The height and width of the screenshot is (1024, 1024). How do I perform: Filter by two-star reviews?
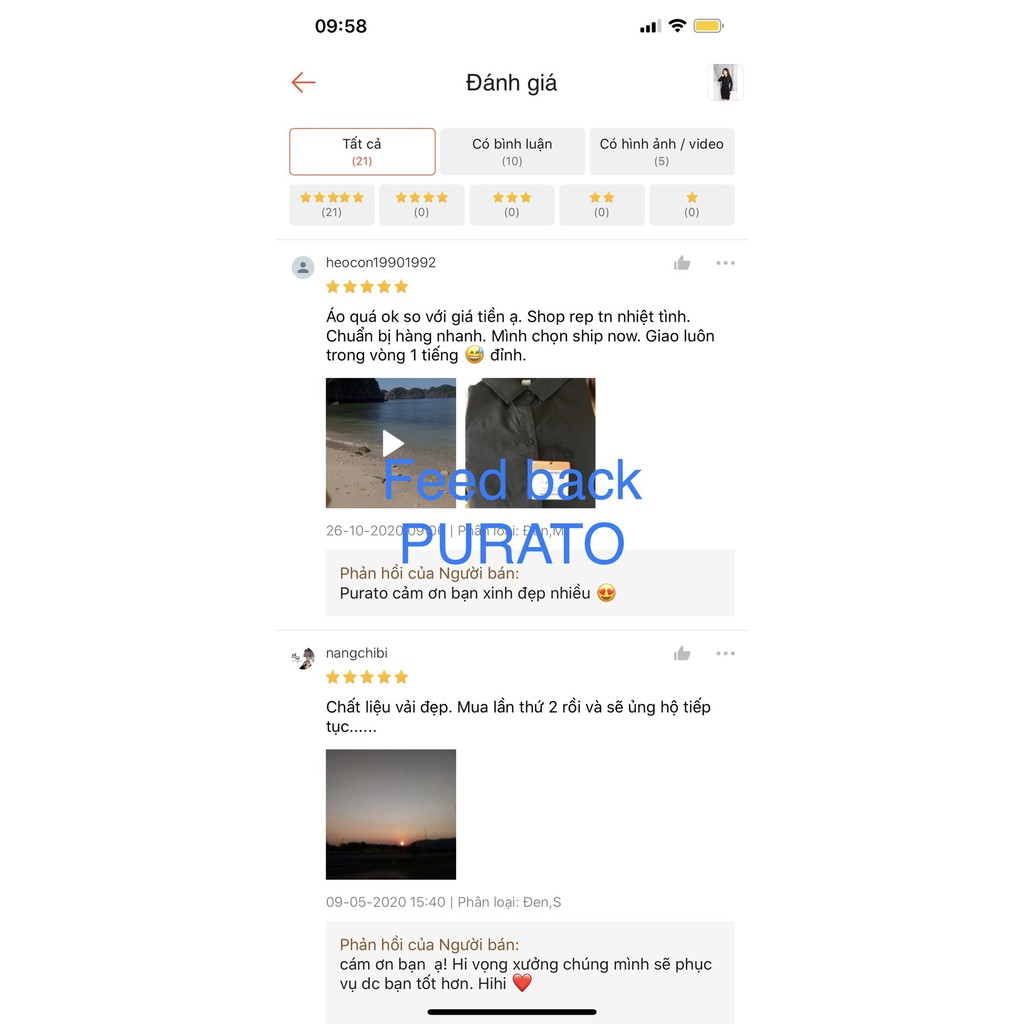pyautogui.click(x=601, y=205)
